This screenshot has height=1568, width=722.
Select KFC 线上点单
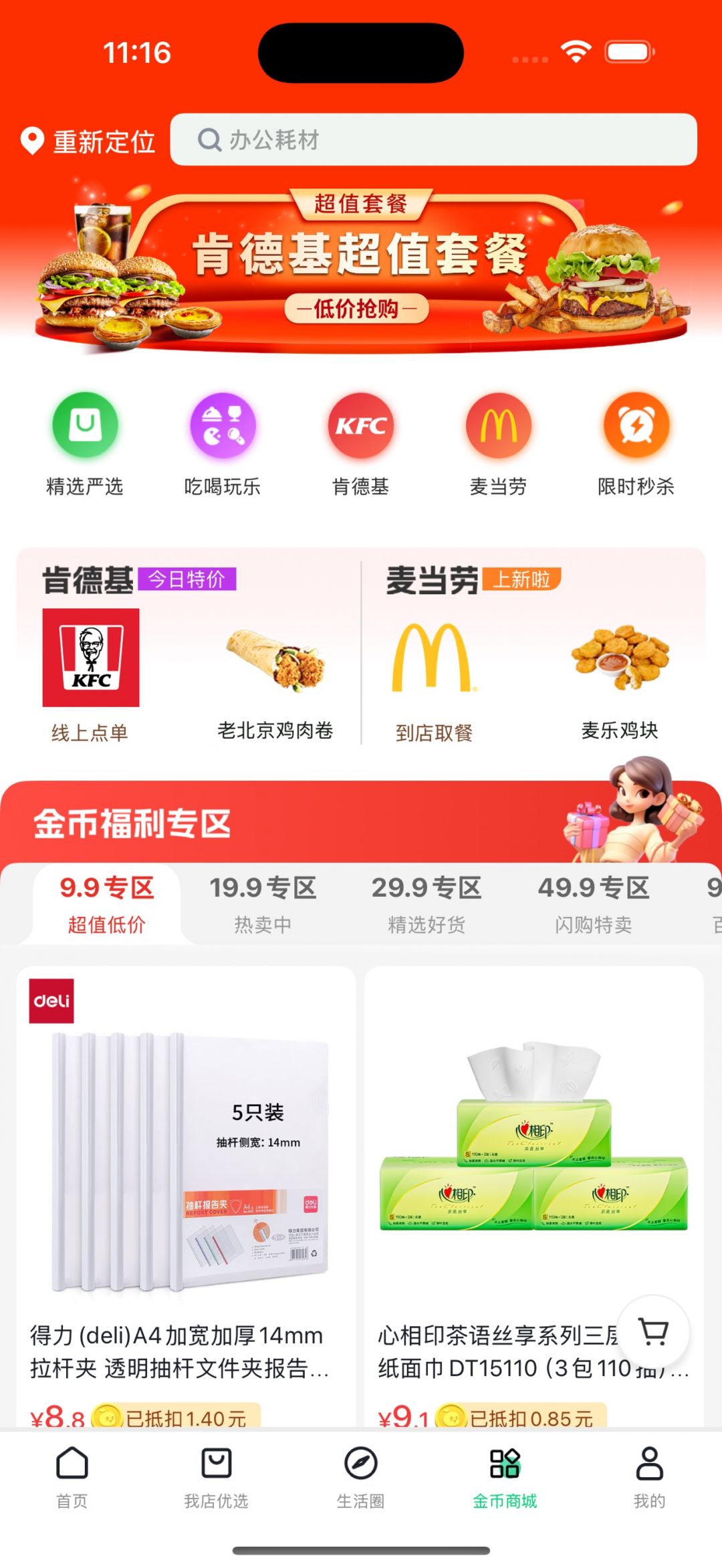[x=91, y=675]
